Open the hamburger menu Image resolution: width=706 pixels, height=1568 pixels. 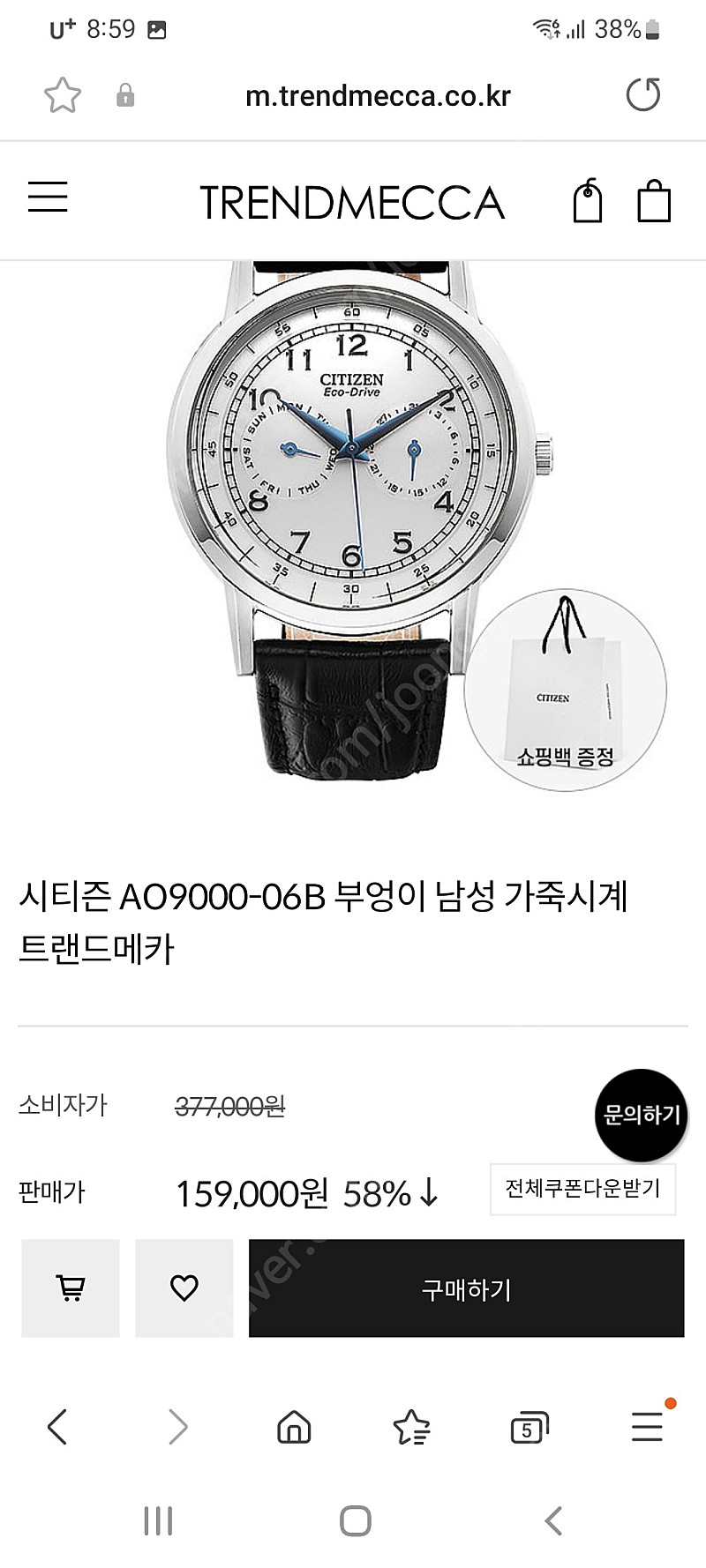point(48,197)
